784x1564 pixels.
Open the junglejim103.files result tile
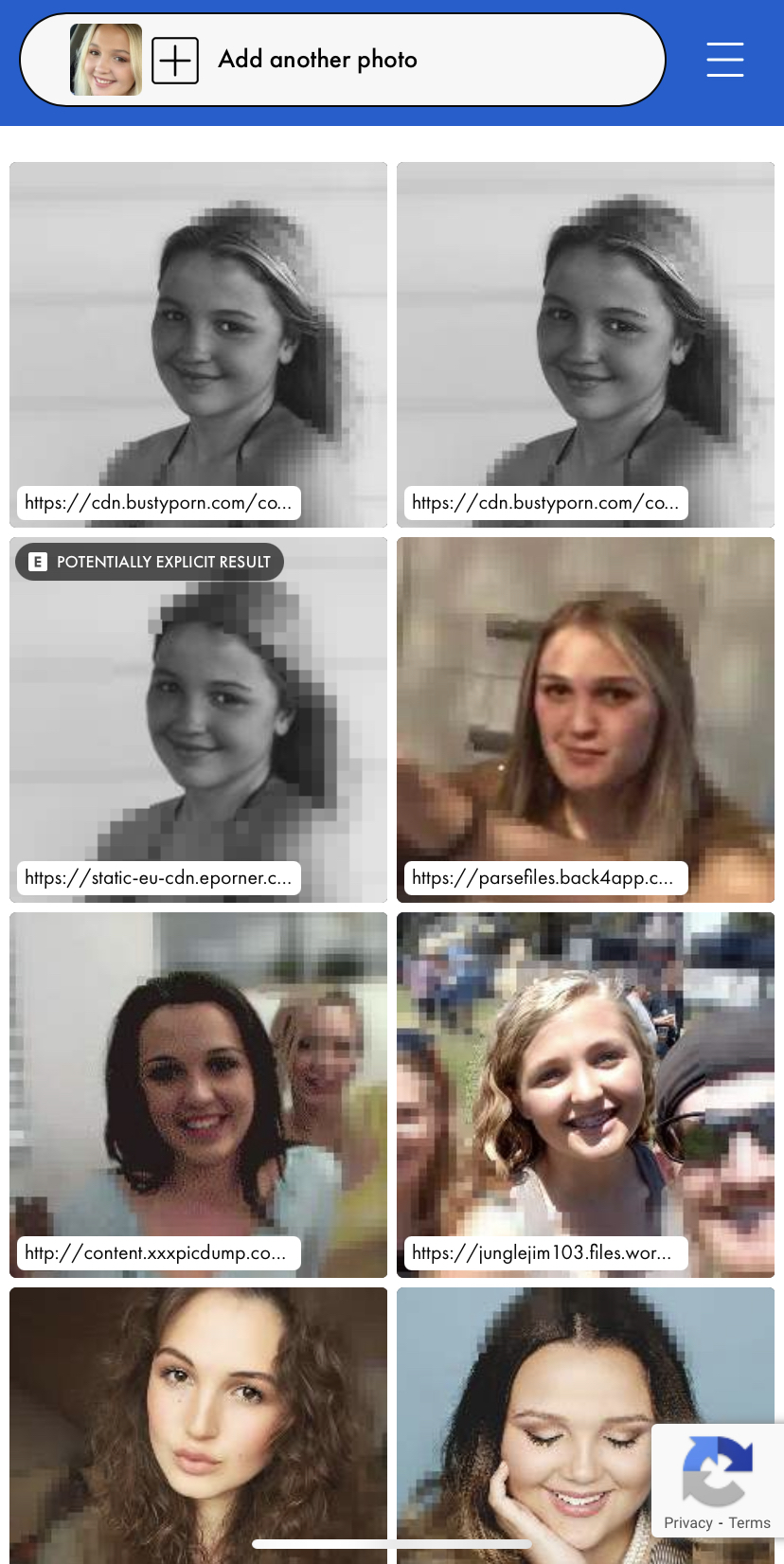(x=585, y=1095)
